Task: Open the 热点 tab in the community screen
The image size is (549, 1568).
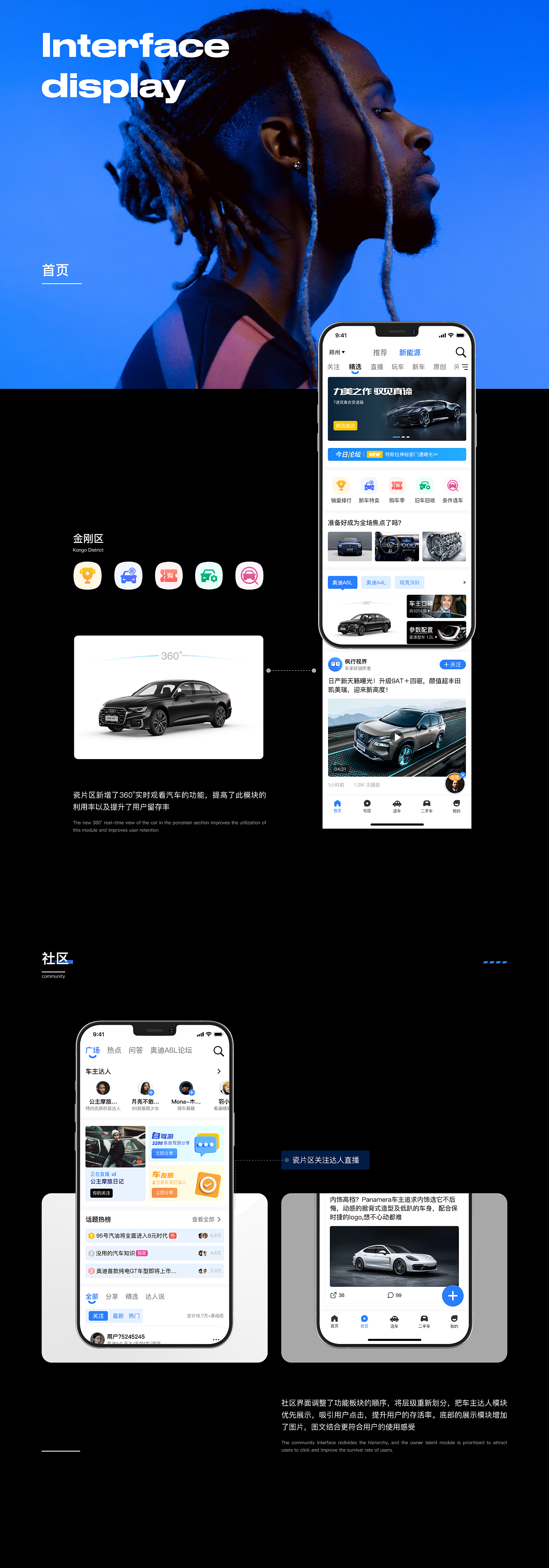Action: tap(115, 1051)
